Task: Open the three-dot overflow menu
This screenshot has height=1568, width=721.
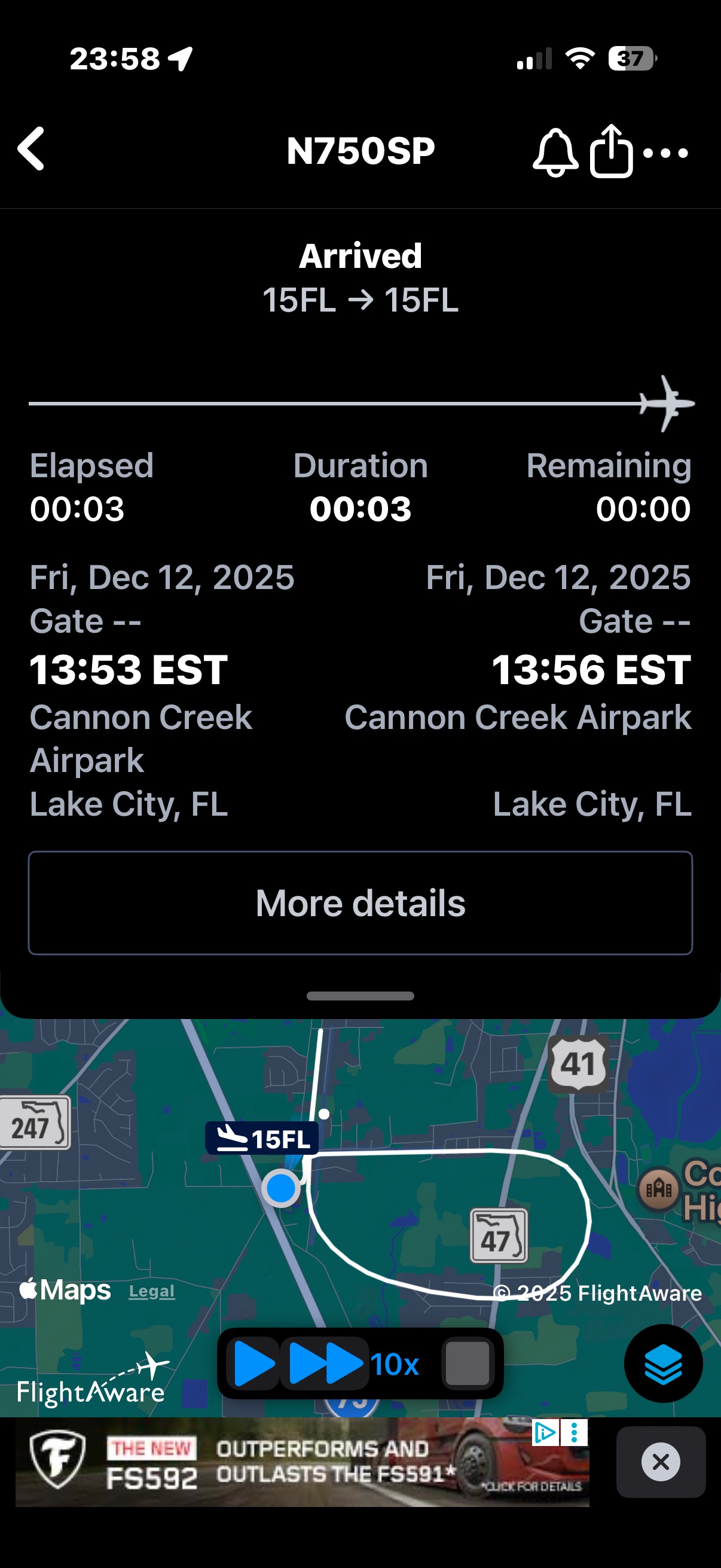Action: click(665, 152)
